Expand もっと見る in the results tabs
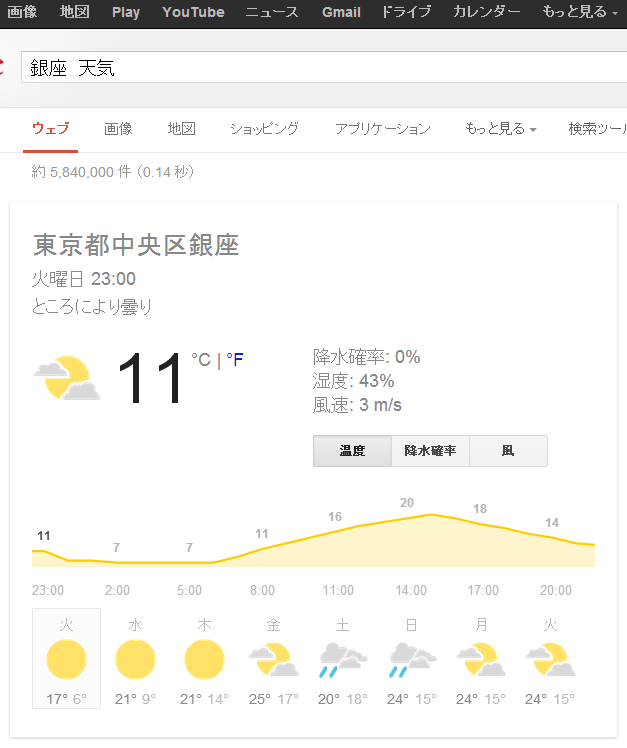The width and height of the screenshot is (627, 748). click(500, 128)
